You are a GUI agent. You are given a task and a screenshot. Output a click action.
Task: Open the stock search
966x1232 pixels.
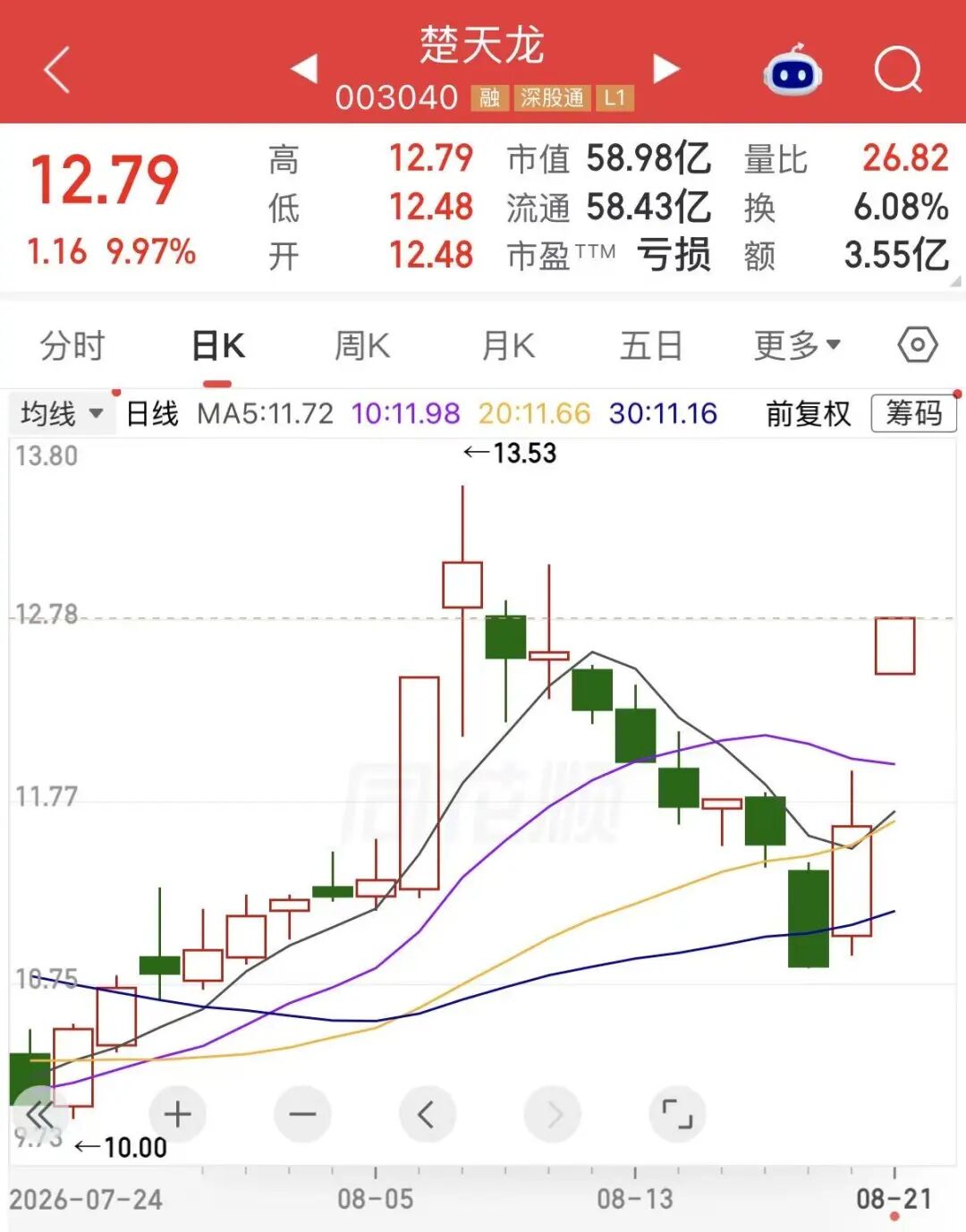pos(898,70)
